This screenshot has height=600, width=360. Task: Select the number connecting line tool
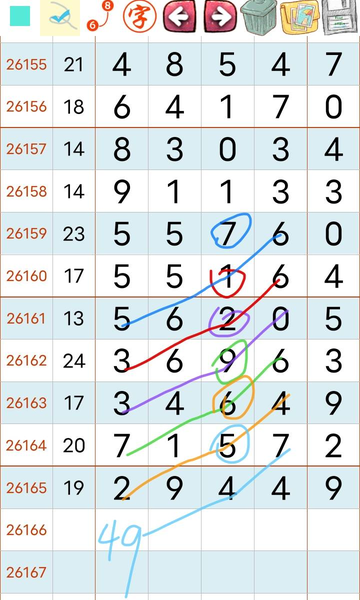(101, 16)
